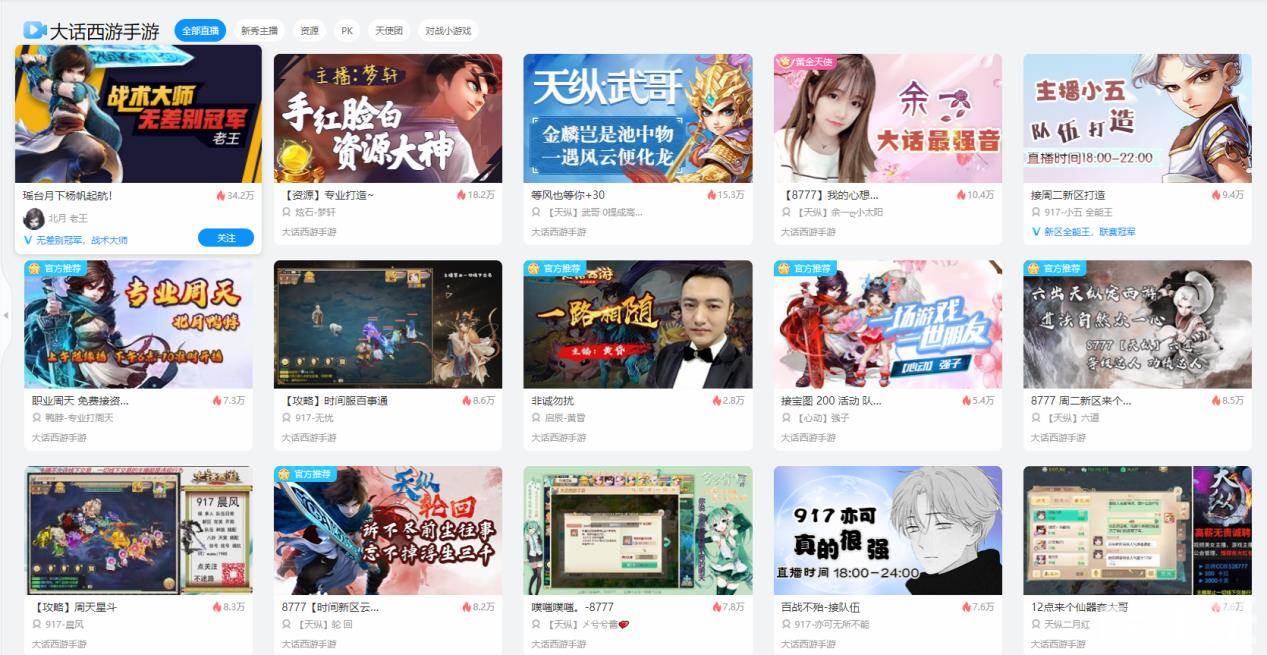
Task: Open 【8777】我的心想 stream by 小太阳
Action: [x=887, y=118]
